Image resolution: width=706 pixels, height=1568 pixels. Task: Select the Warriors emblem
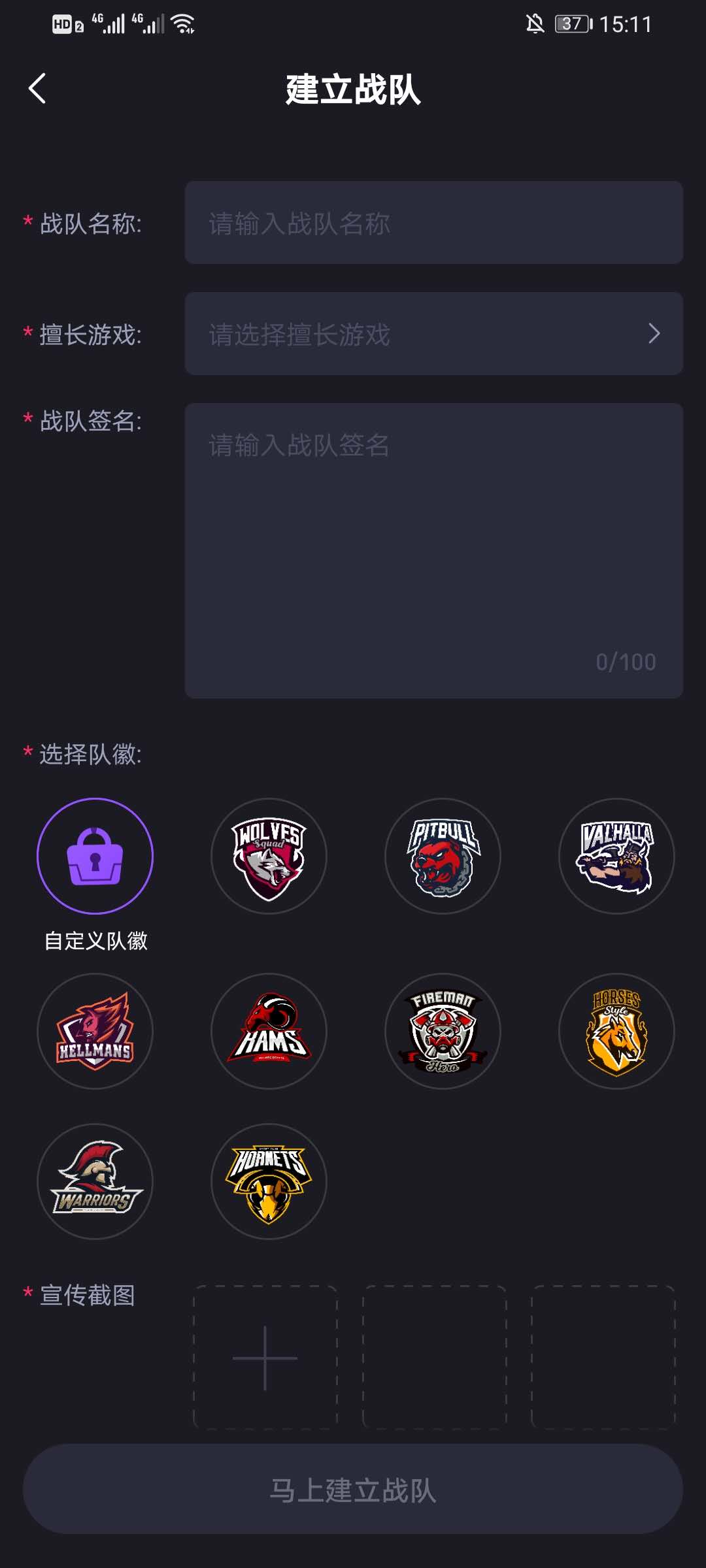click(95, 1181)
